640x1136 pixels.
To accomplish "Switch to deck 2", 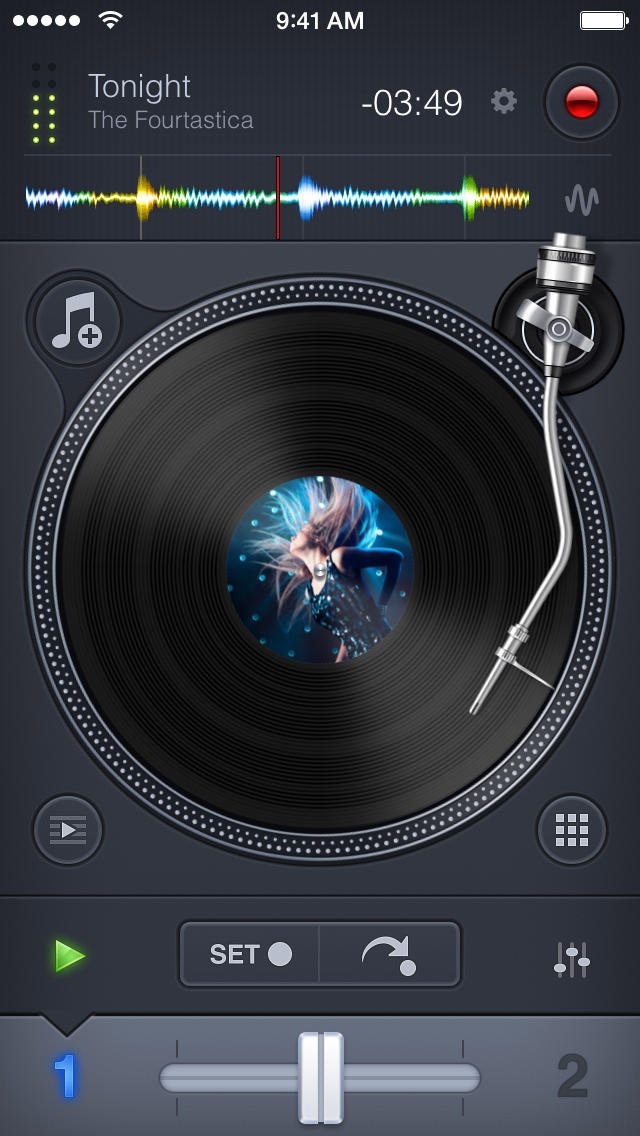I will click(x=573, y=1077).
